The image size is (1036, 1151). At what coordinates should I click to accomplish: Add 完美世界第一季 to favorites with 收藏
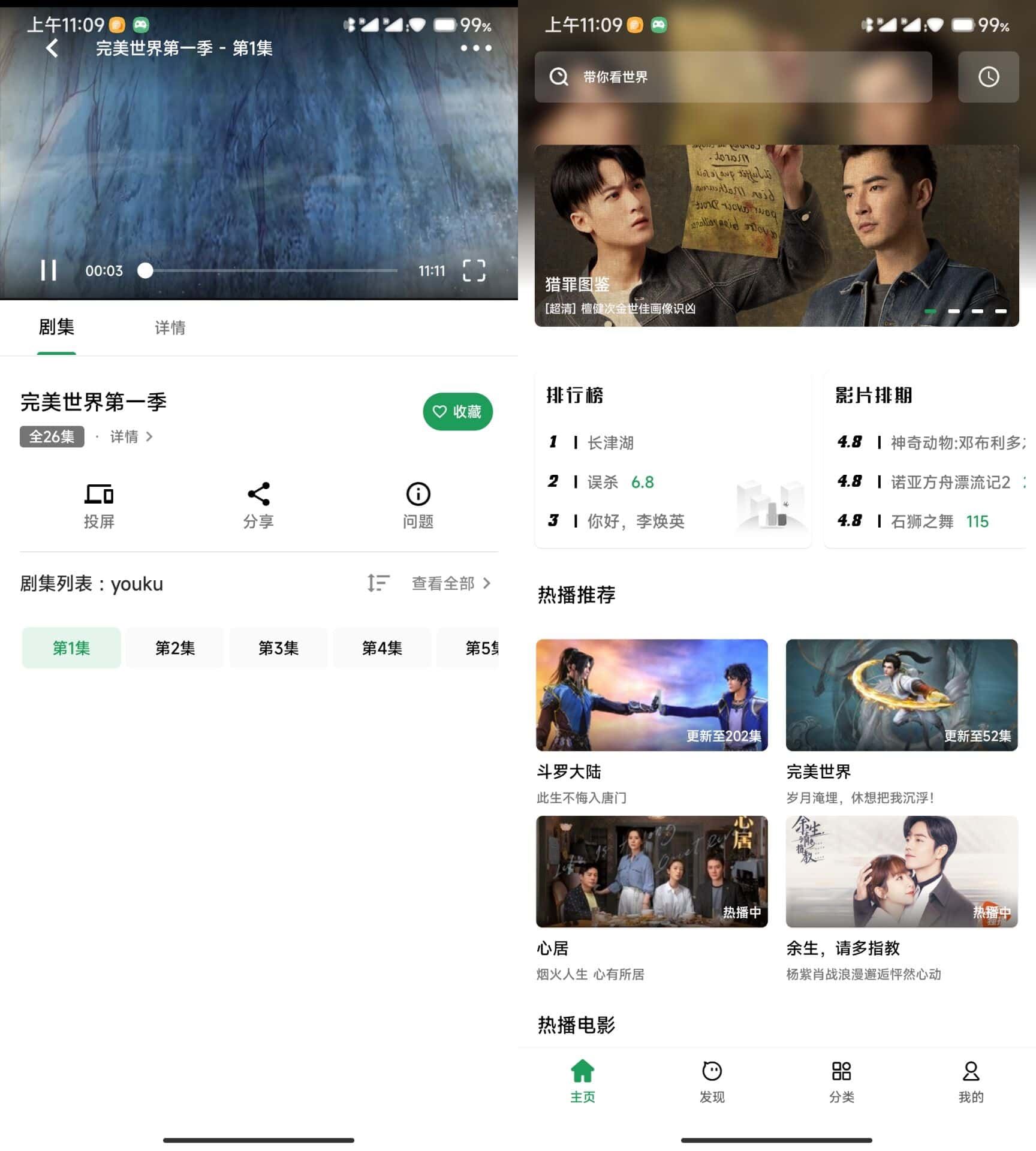(457, 412)
